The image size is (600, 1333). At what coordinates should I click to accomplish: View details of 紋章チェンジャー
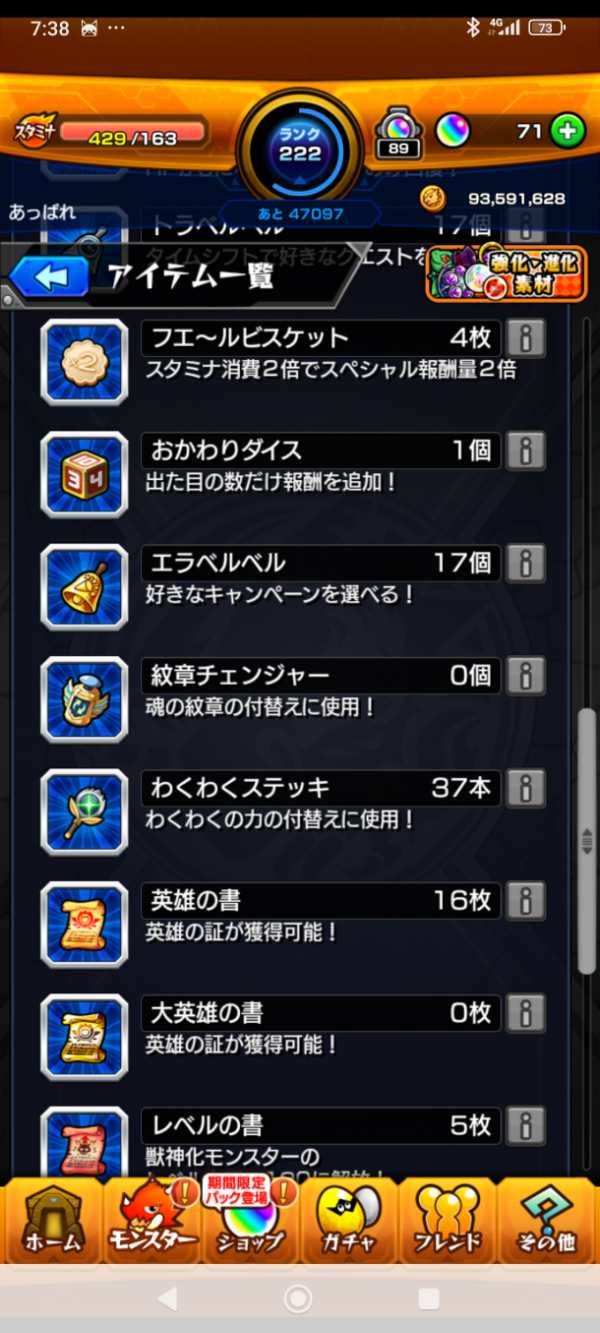[x=526, y=676]
